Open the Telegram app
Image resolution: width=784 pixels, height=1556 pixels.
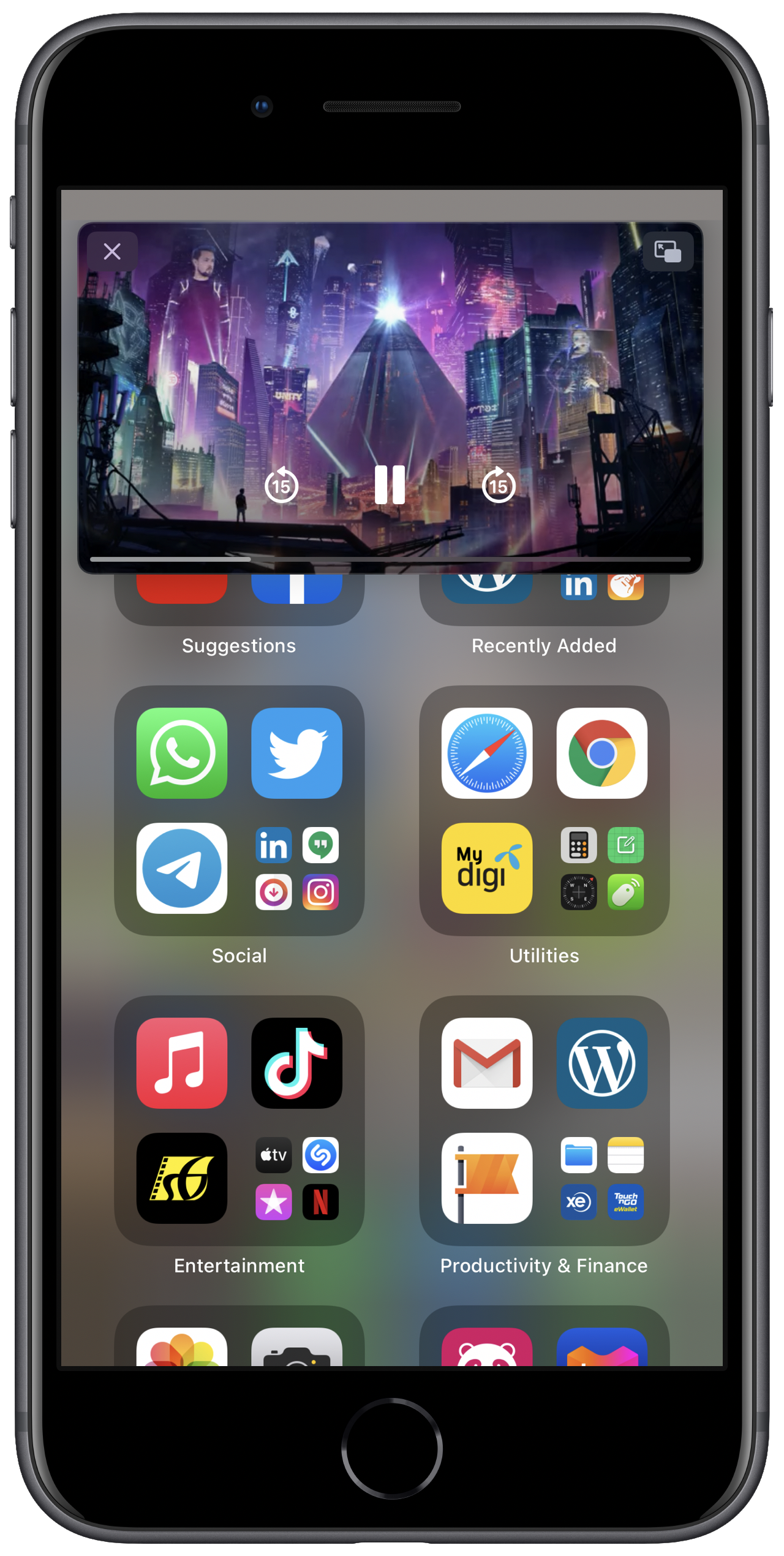click(182, 868)
